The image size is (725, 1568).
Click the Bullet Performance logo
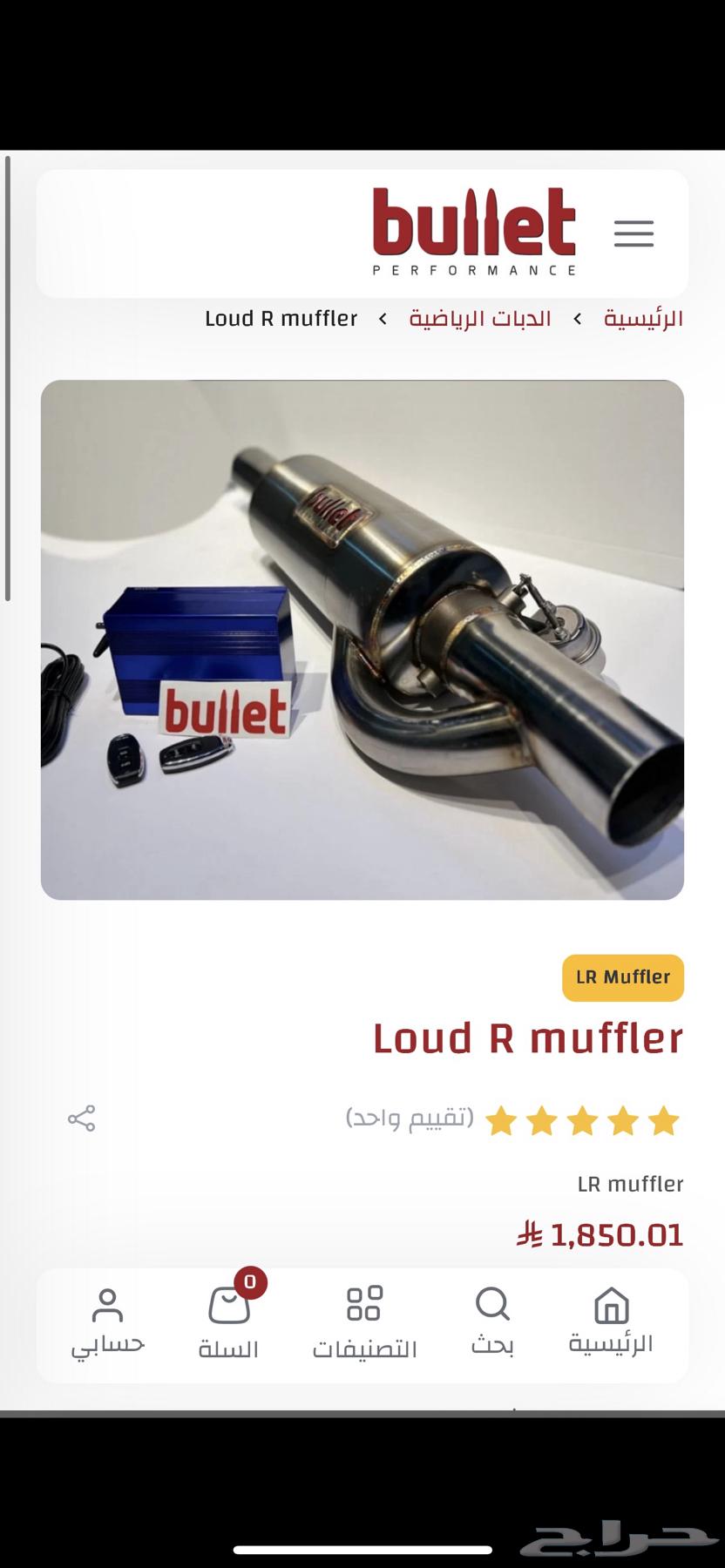click(475, 228)
